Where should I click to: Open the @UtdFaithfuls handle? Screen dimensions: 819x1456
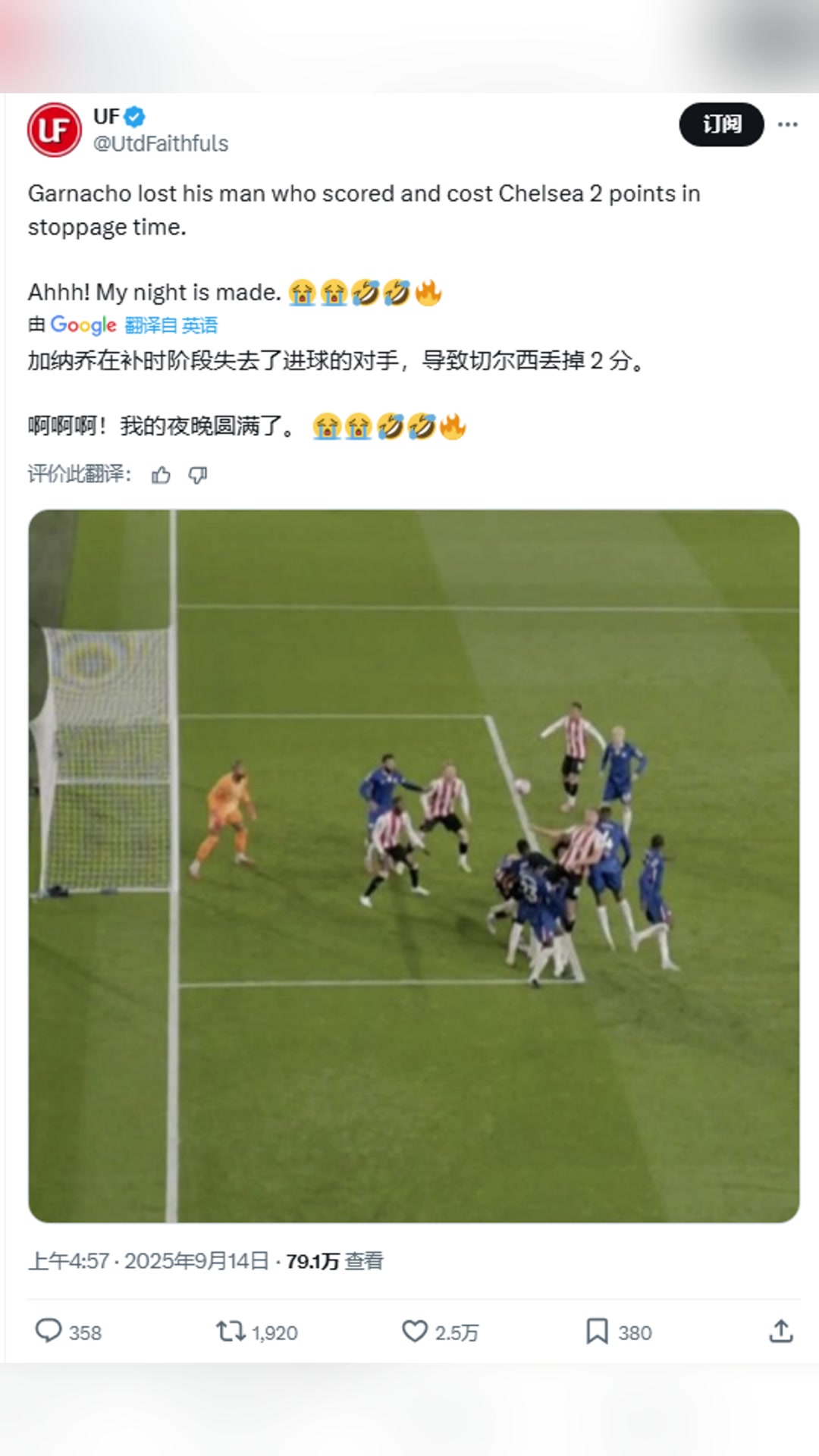[x=160, y=143]
